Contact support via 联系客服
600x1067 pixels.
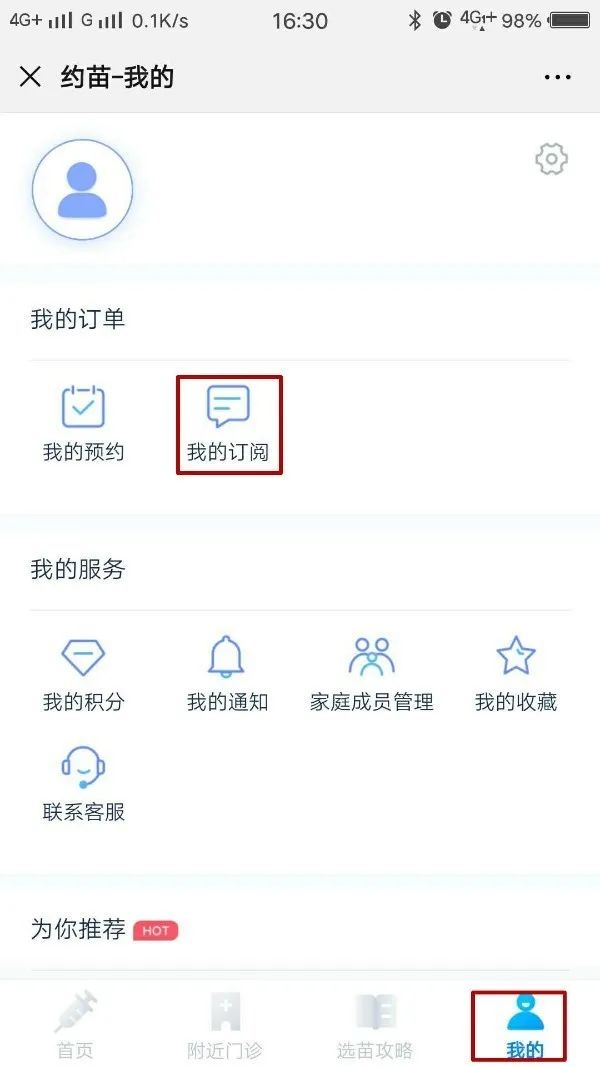[x=83, y=784]
